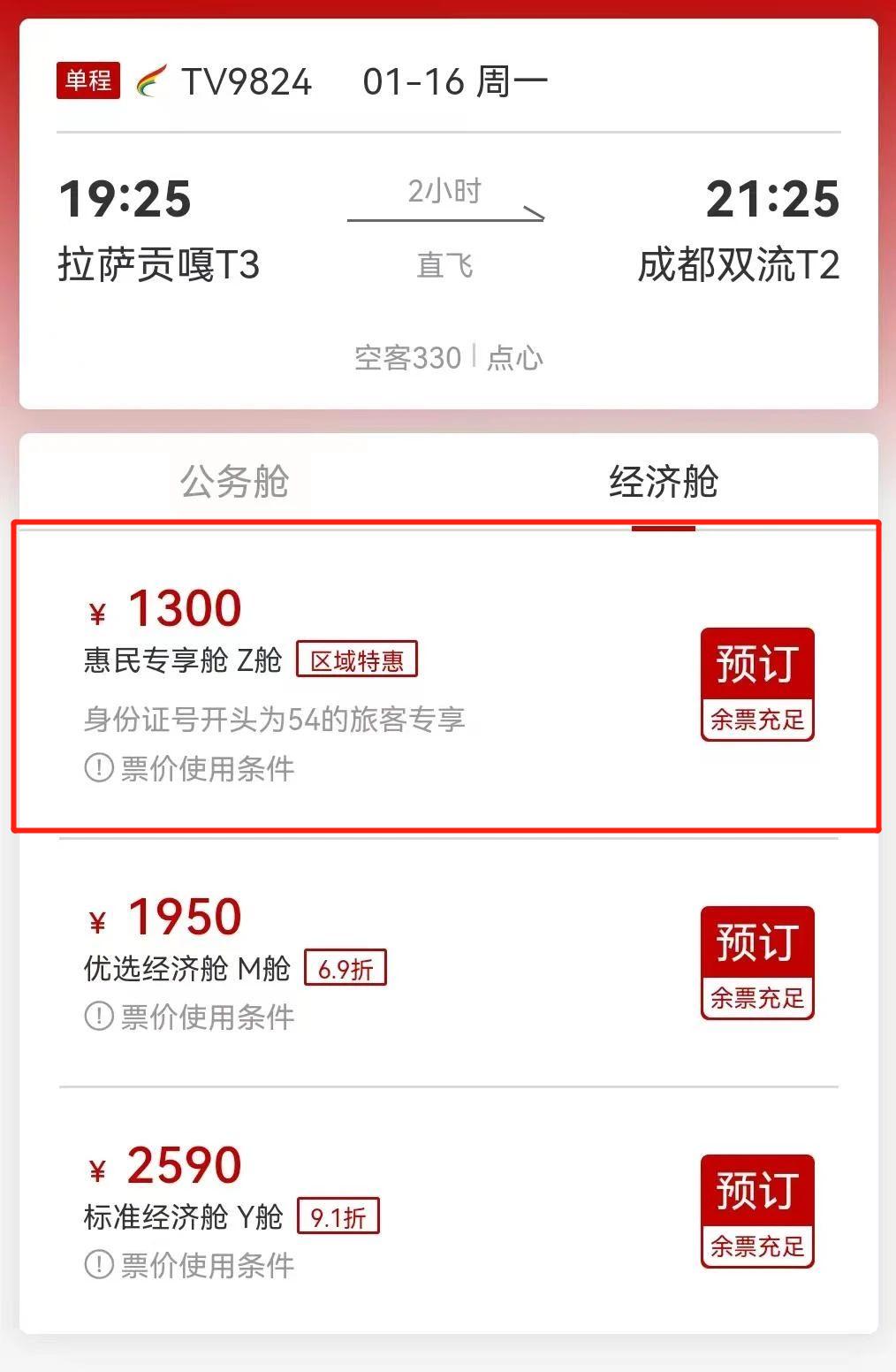
Task: Click the Tibet Airlines logo icon
Action: [150, 81]
